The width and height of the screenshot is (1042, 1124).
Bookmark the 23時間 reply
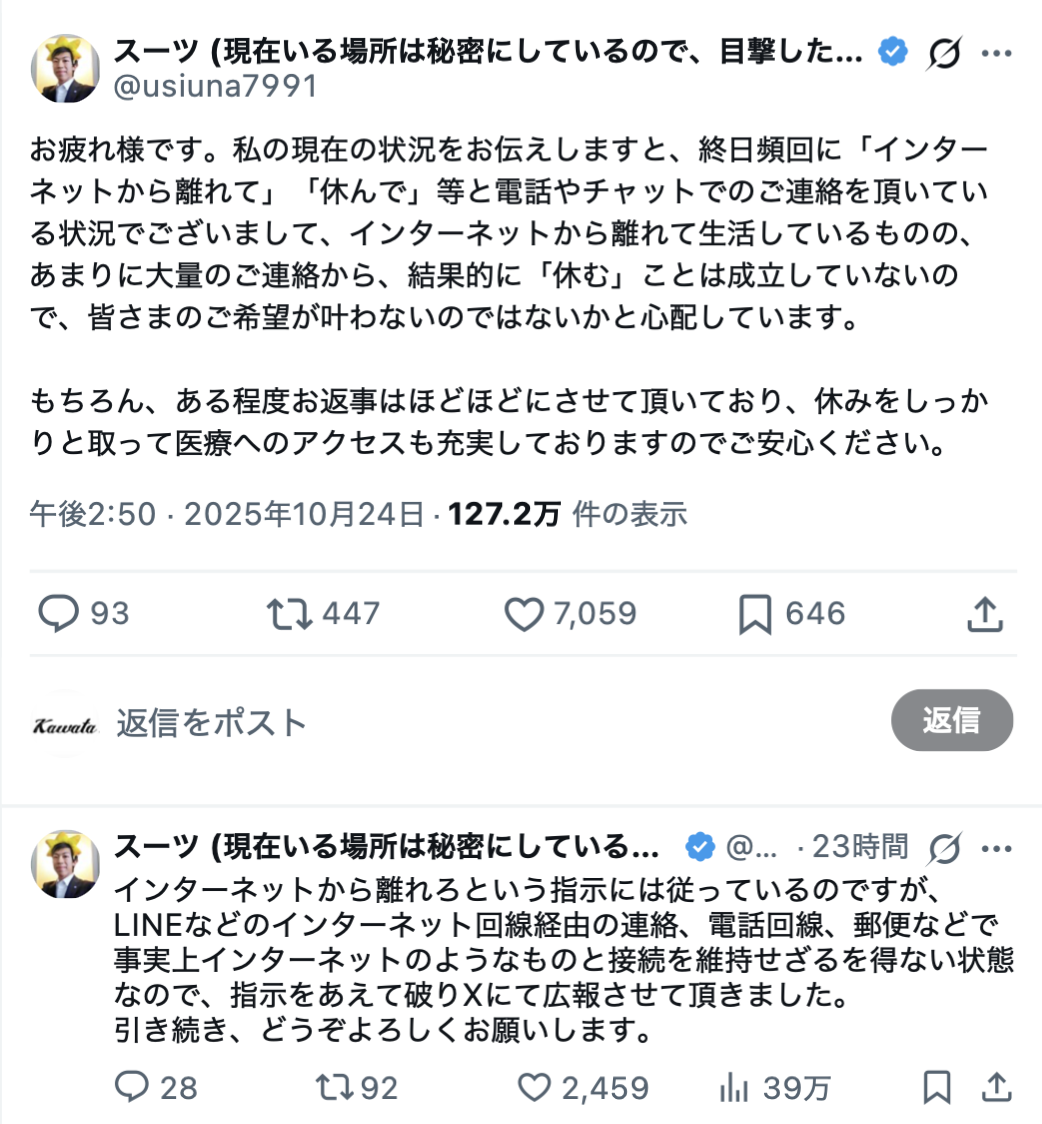click(937, 1088)
